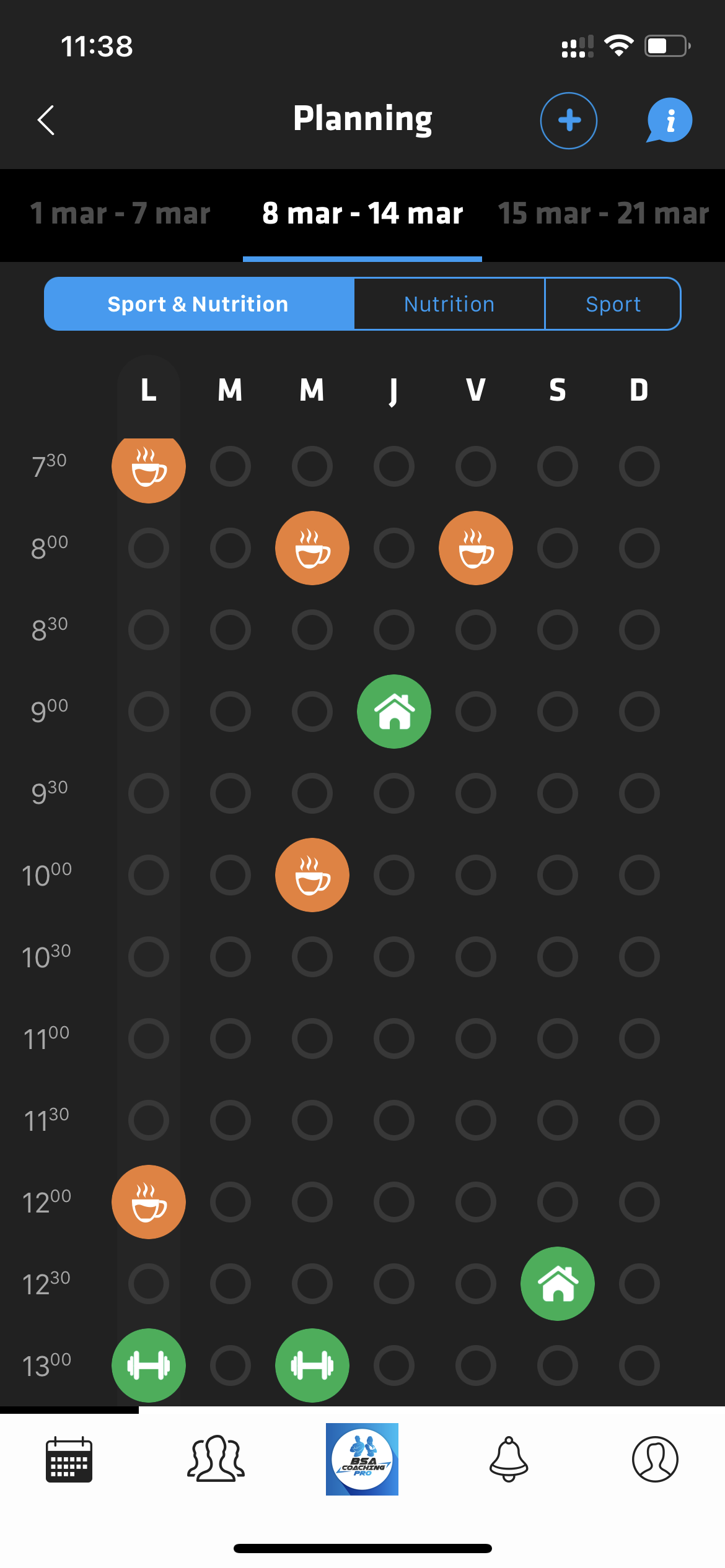The width and height of the screenshot is (725, 1568).
Task: Open the notifications bell tab
Action: point(509,1459)
